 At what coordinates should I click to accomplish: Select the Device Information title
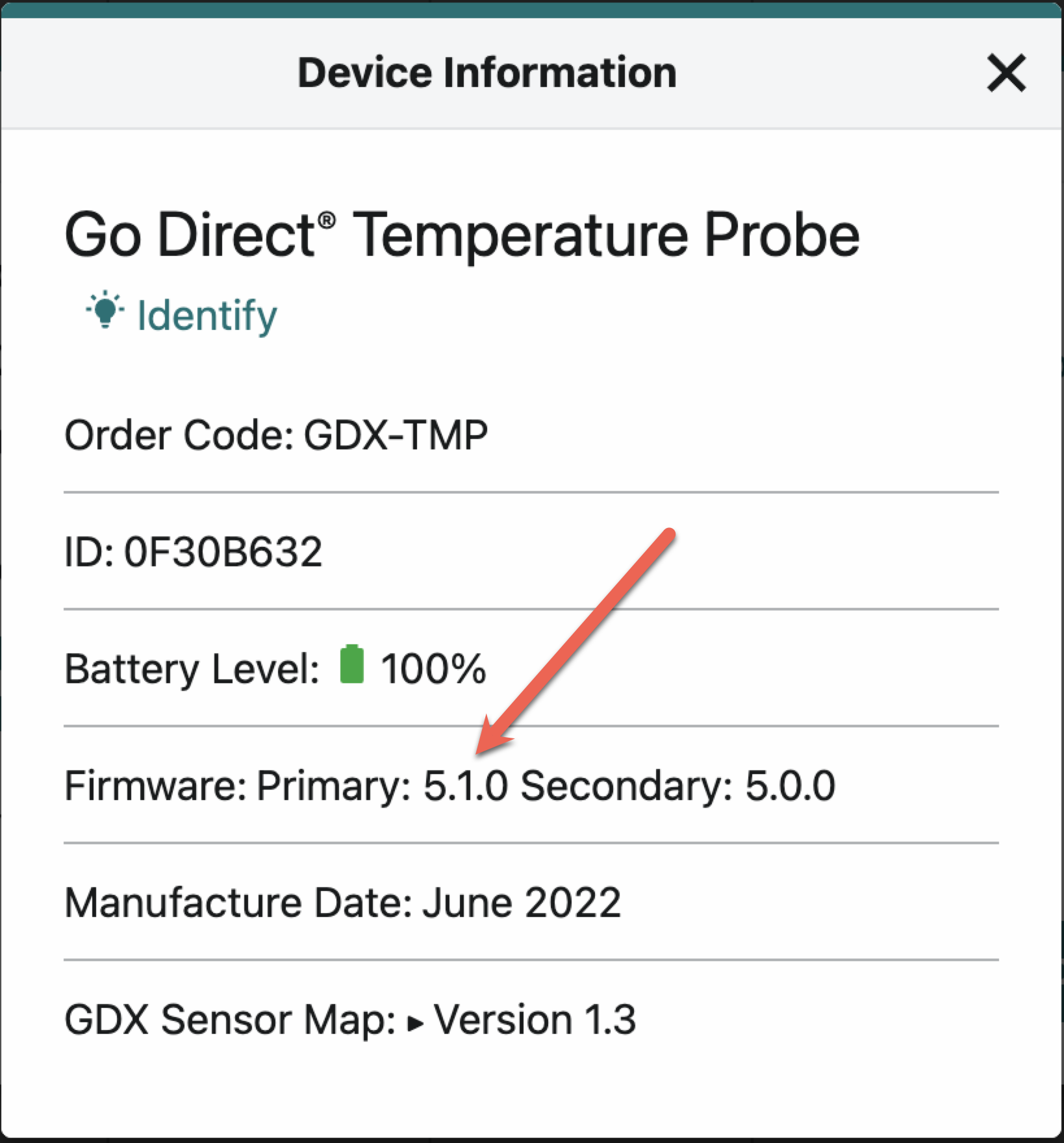(487, 71)
